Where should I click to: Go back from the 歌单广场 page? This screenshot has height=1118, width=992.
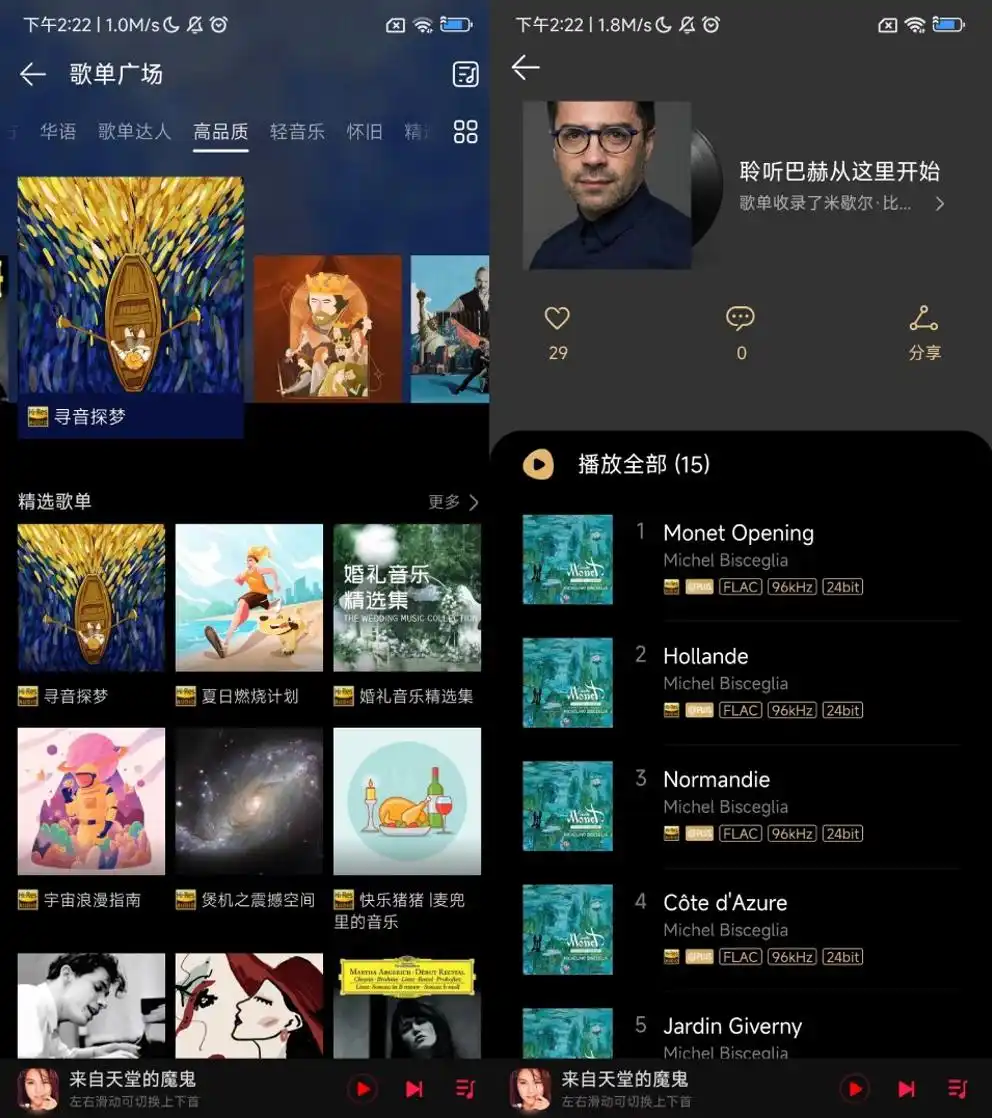[33, 74]
